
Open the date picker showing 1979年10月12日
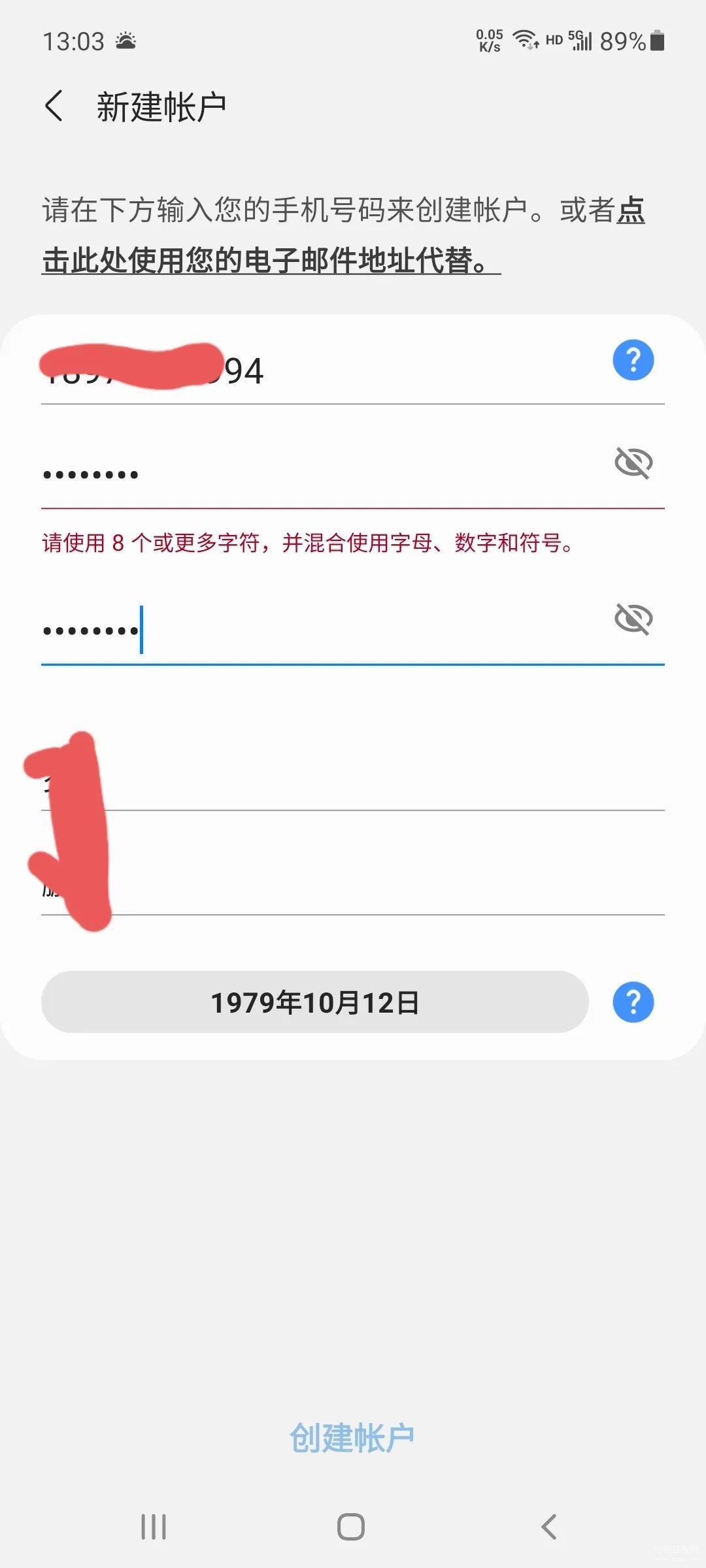coord(314,1002)
